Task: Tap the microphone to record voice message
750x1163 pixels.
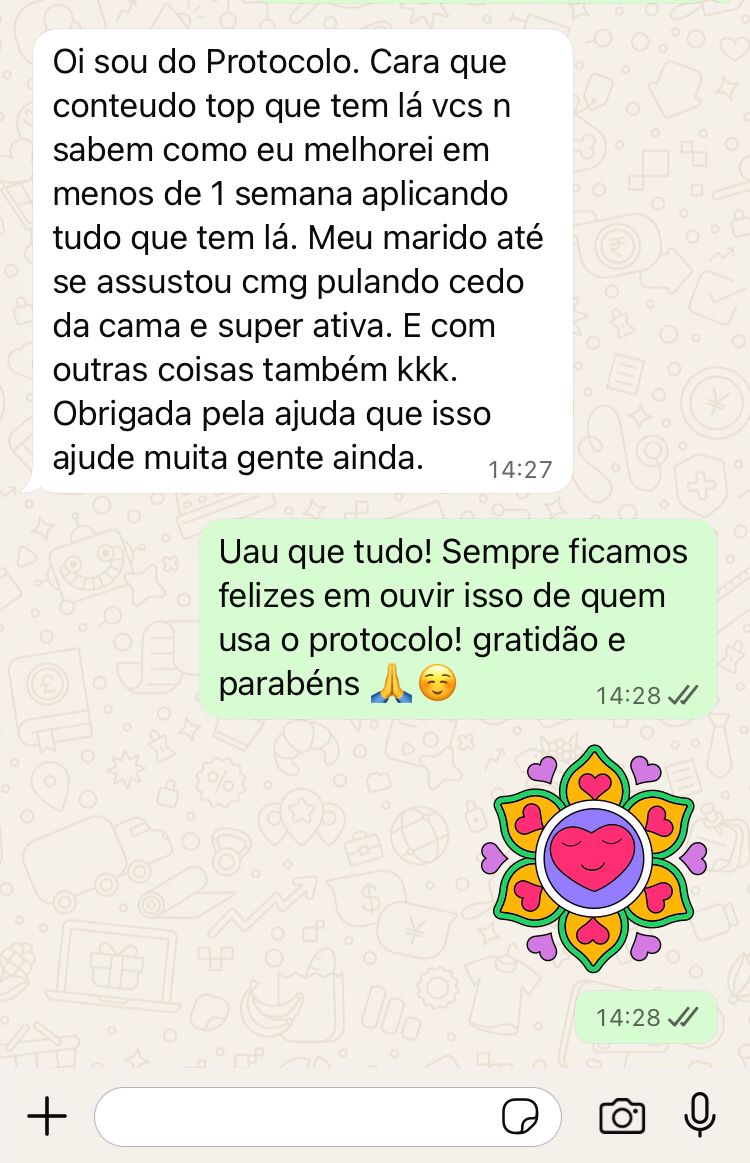Action: (x=699, y=1115)
